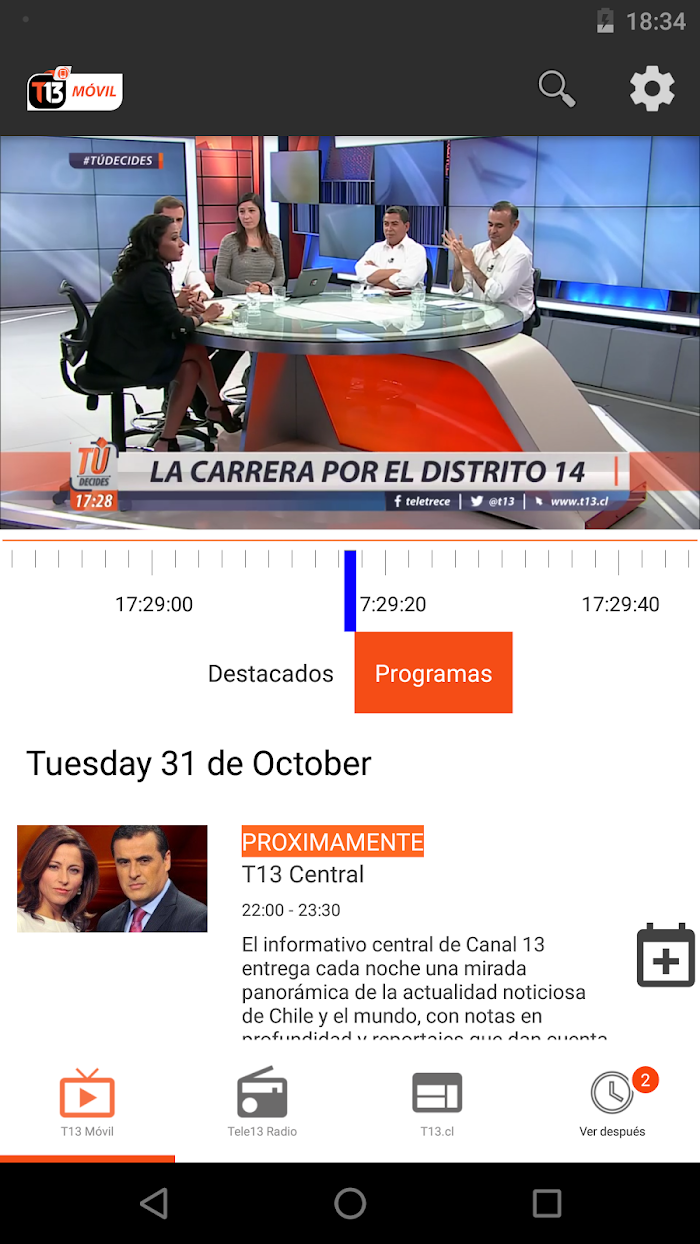Open the T13 Central program thumbnail
The image size is (700, 1244).
112,879
